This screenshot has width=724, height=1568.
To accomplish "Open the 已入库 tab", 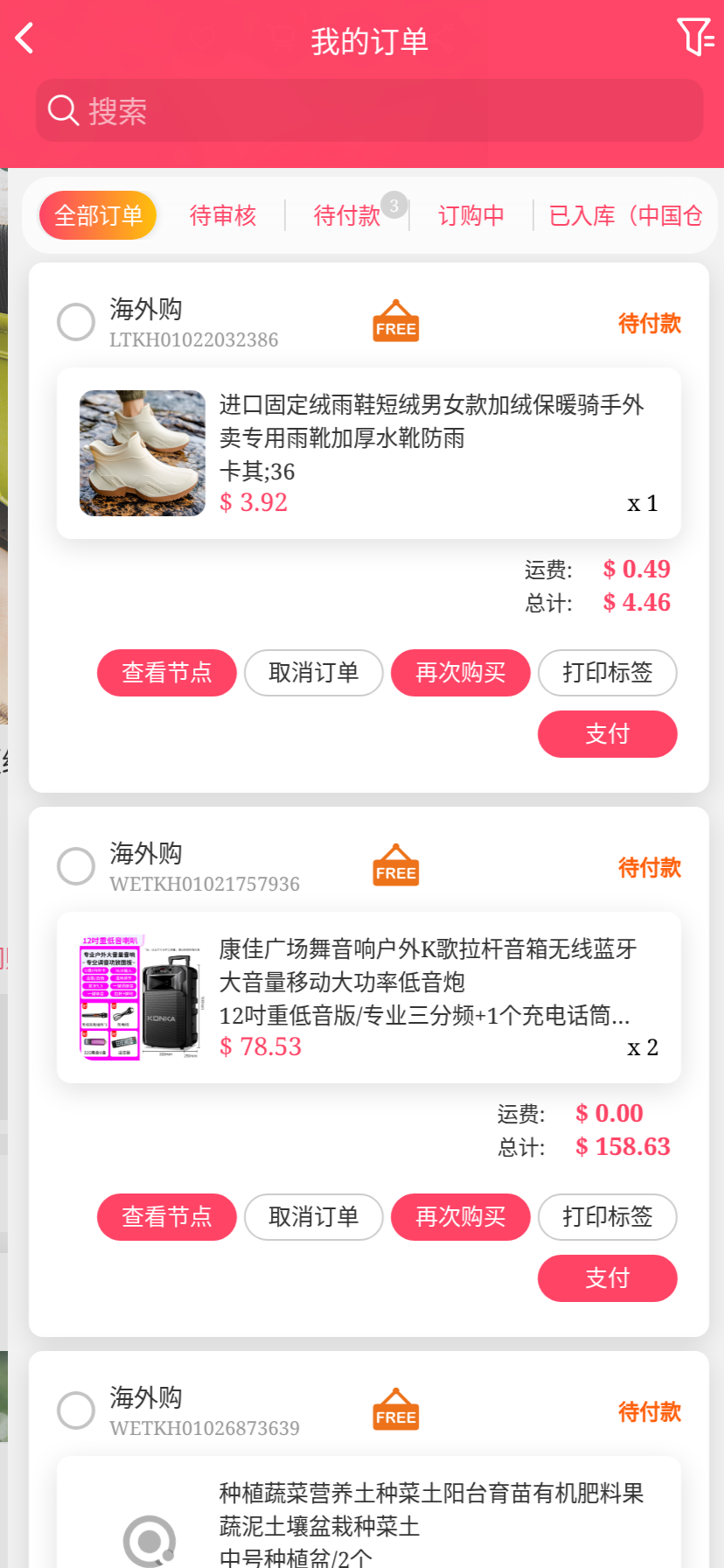I will pyautogui.click(x=624, y=215).
